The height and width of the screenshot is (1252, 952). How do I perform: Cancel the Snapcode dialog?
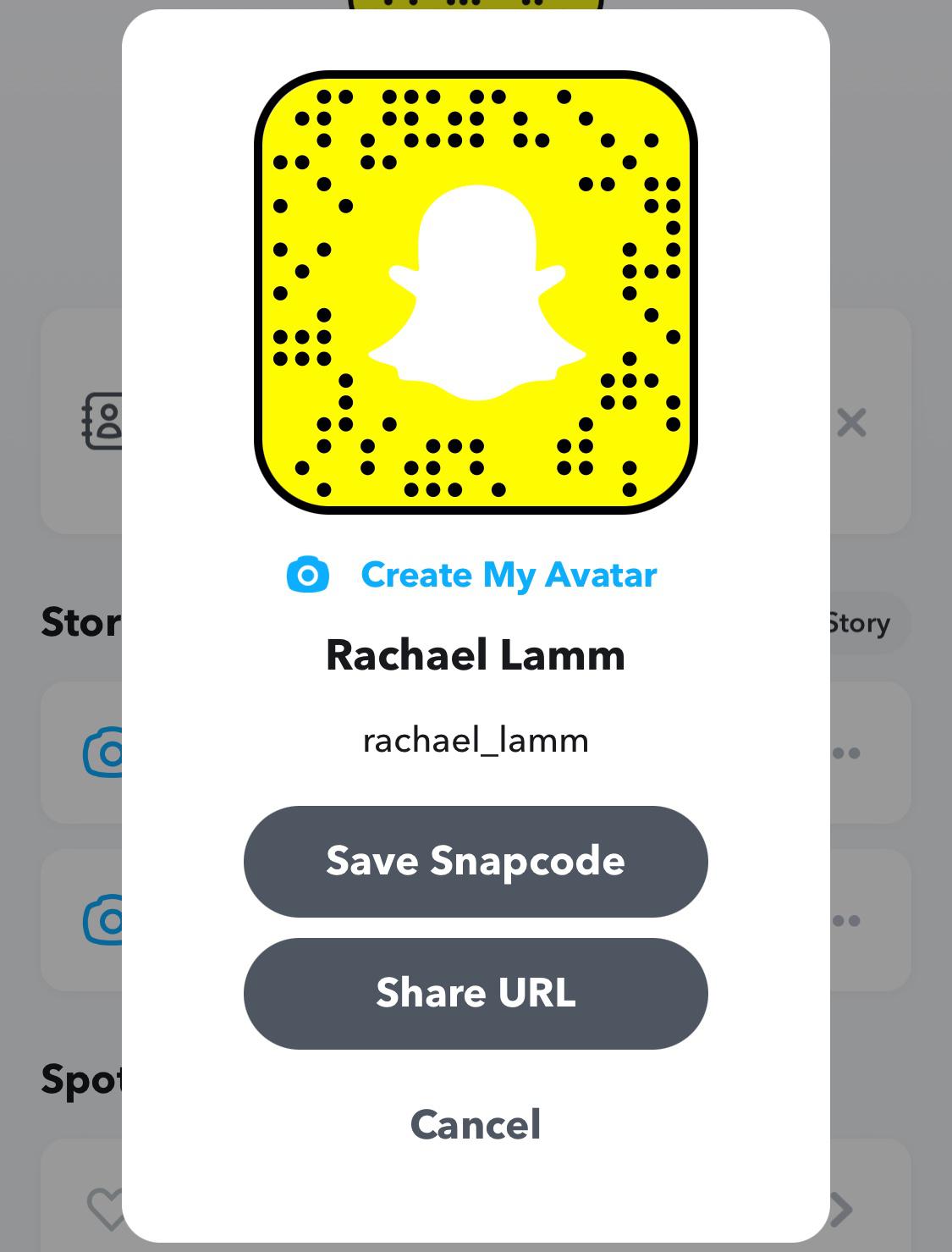pyautogui.click(x=476, y=1124)
